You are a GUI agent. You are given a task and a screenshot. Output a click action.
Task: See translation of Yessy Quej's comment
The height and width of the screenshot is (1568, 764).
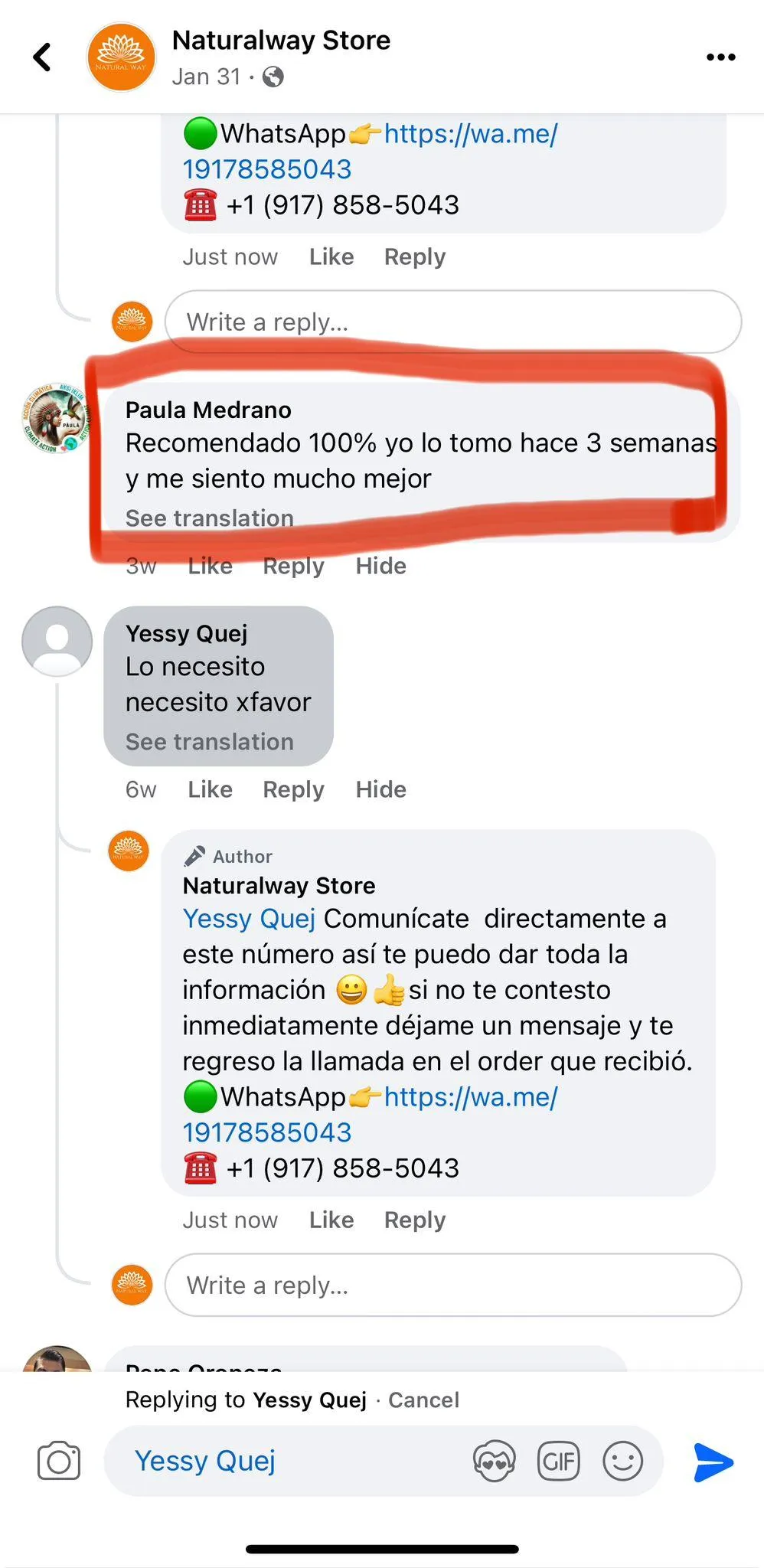click(209, 742)
